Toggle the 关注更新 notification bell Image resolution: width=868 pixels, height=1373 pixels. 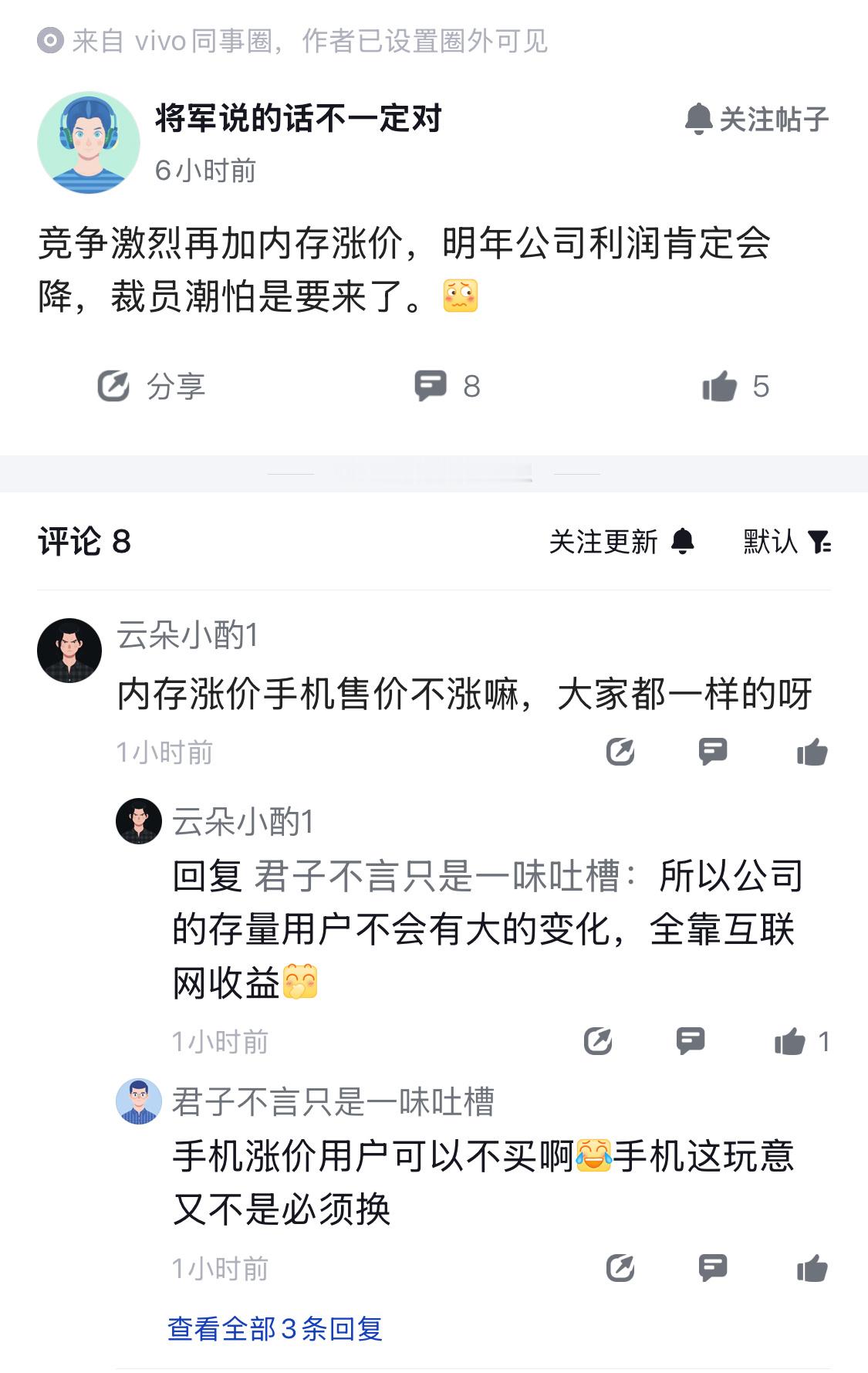click(682, 543)
